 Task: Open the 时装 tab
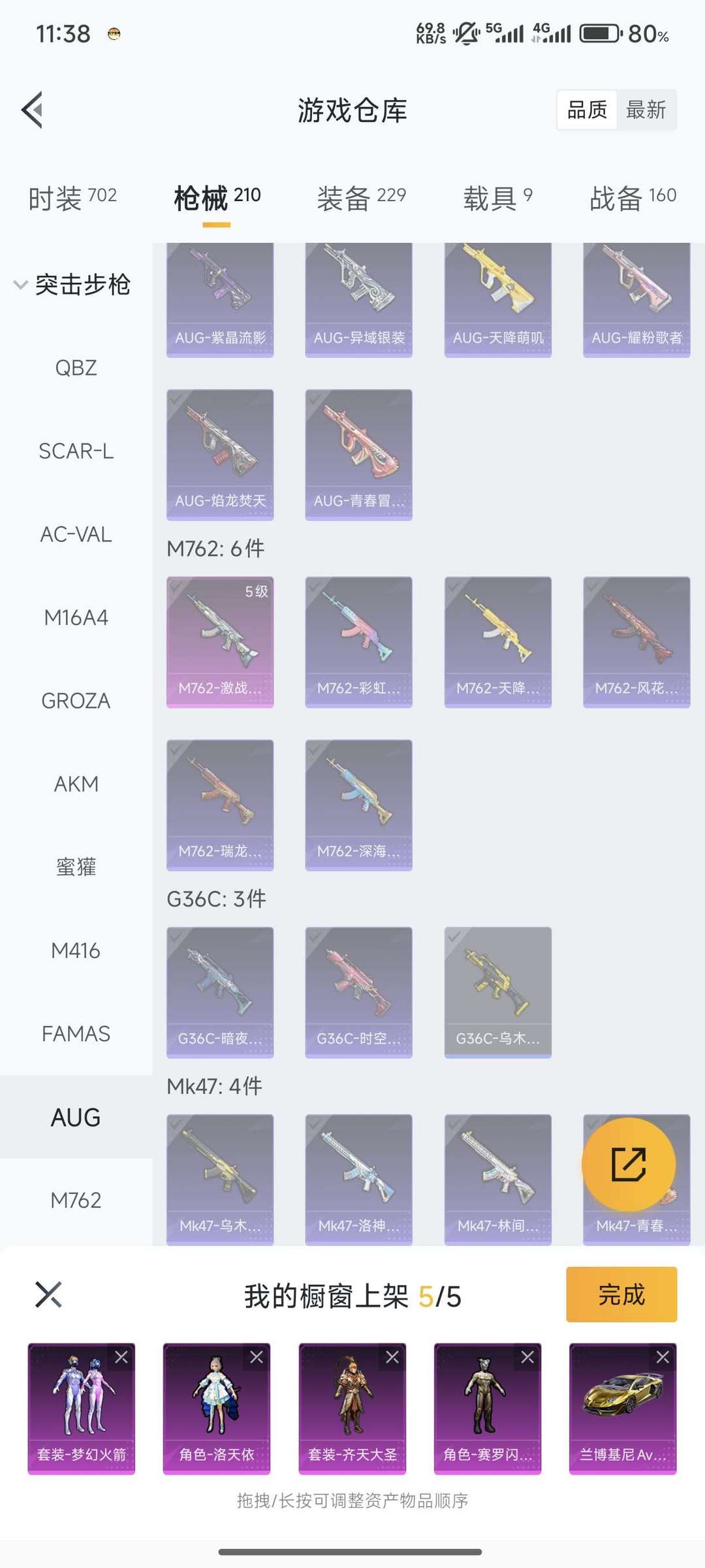click(72, 197)
